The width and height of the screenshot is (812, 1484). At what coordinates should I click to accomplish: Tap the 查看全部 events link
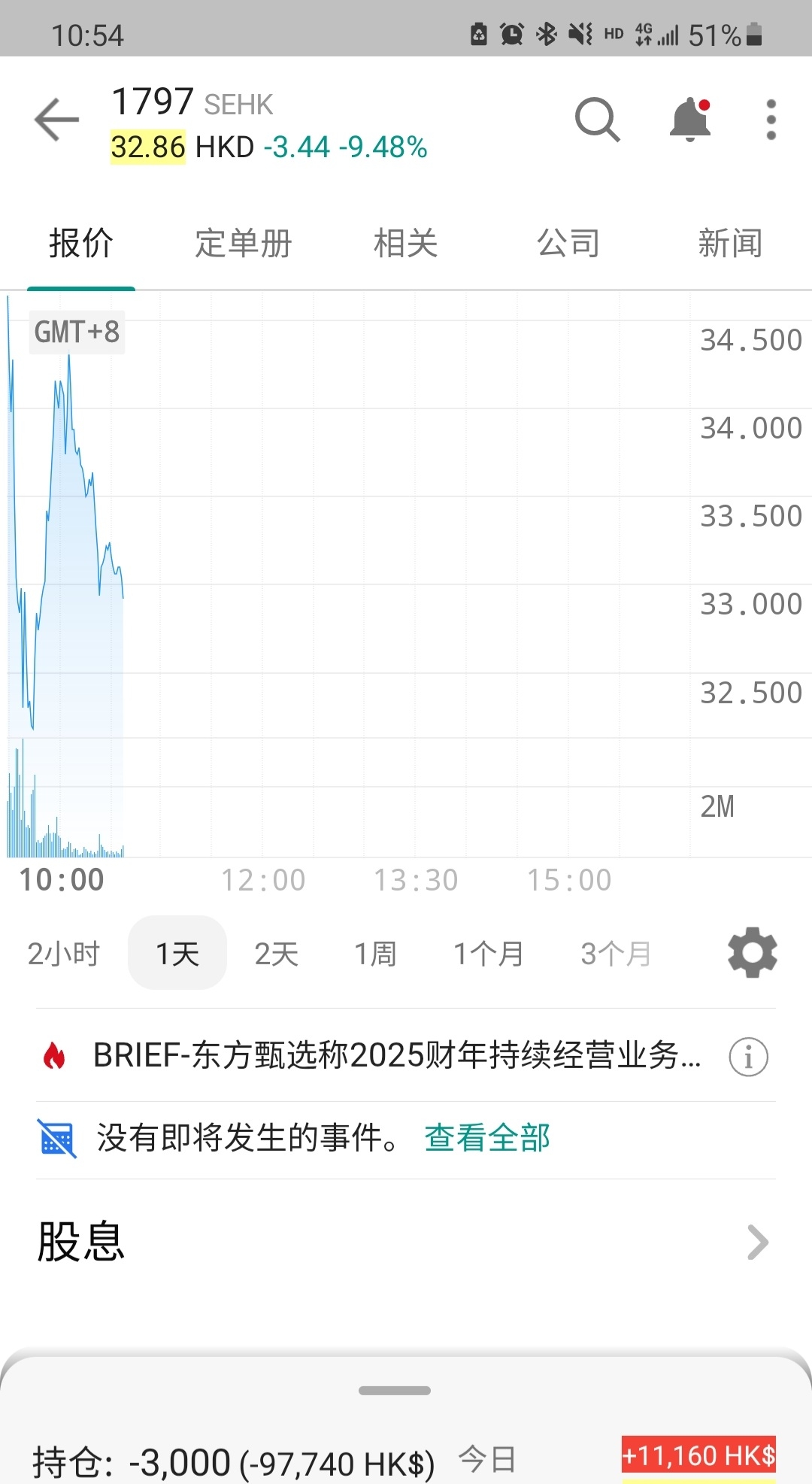point(487,1137)
